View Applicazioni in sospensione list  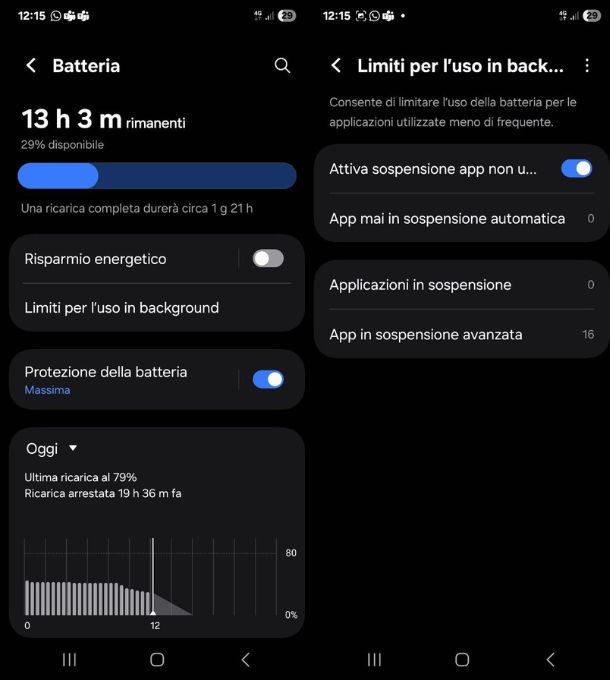[420, 285]
